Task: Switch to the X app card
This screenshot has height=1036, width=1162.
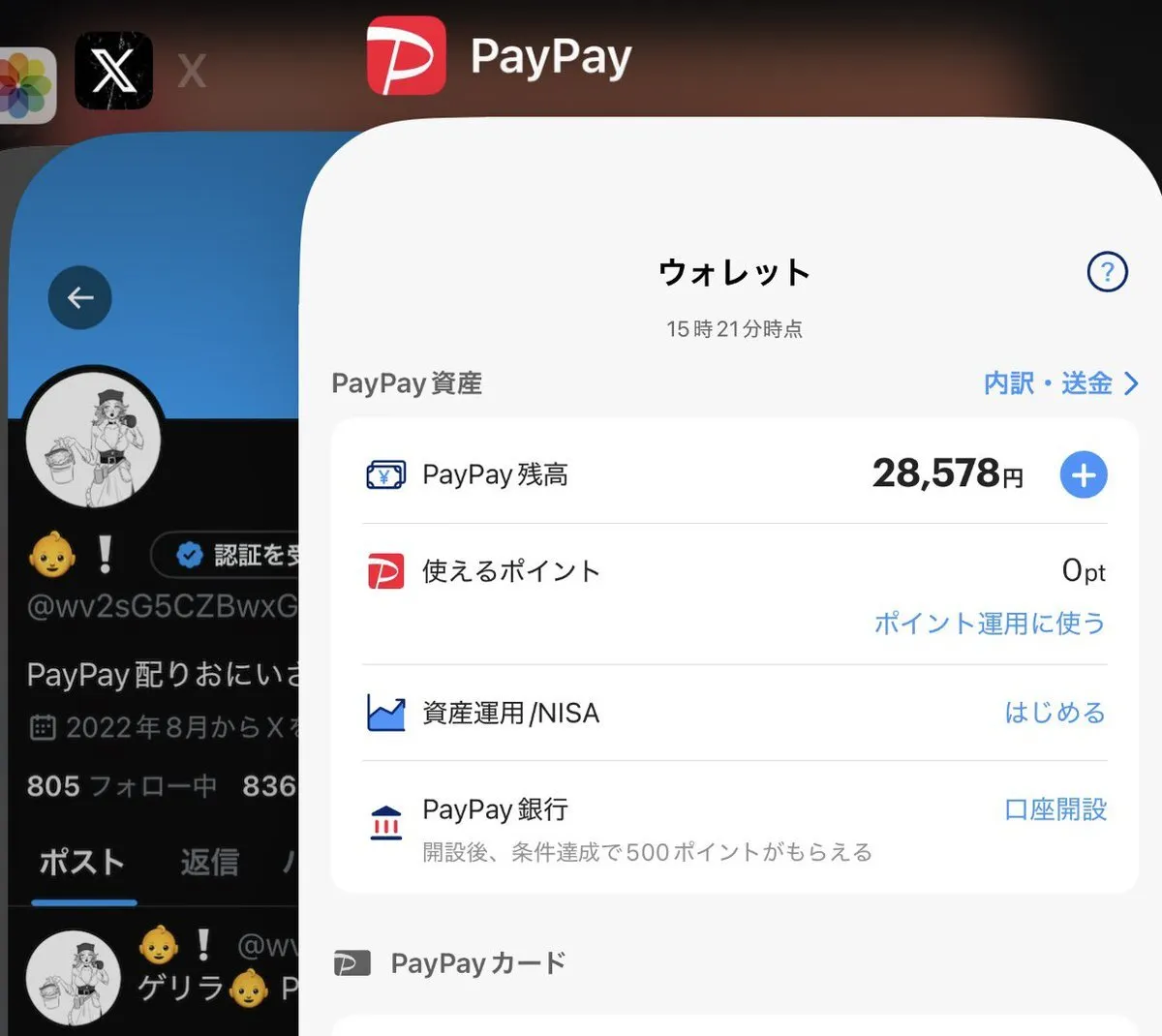Action: [114, 71]
